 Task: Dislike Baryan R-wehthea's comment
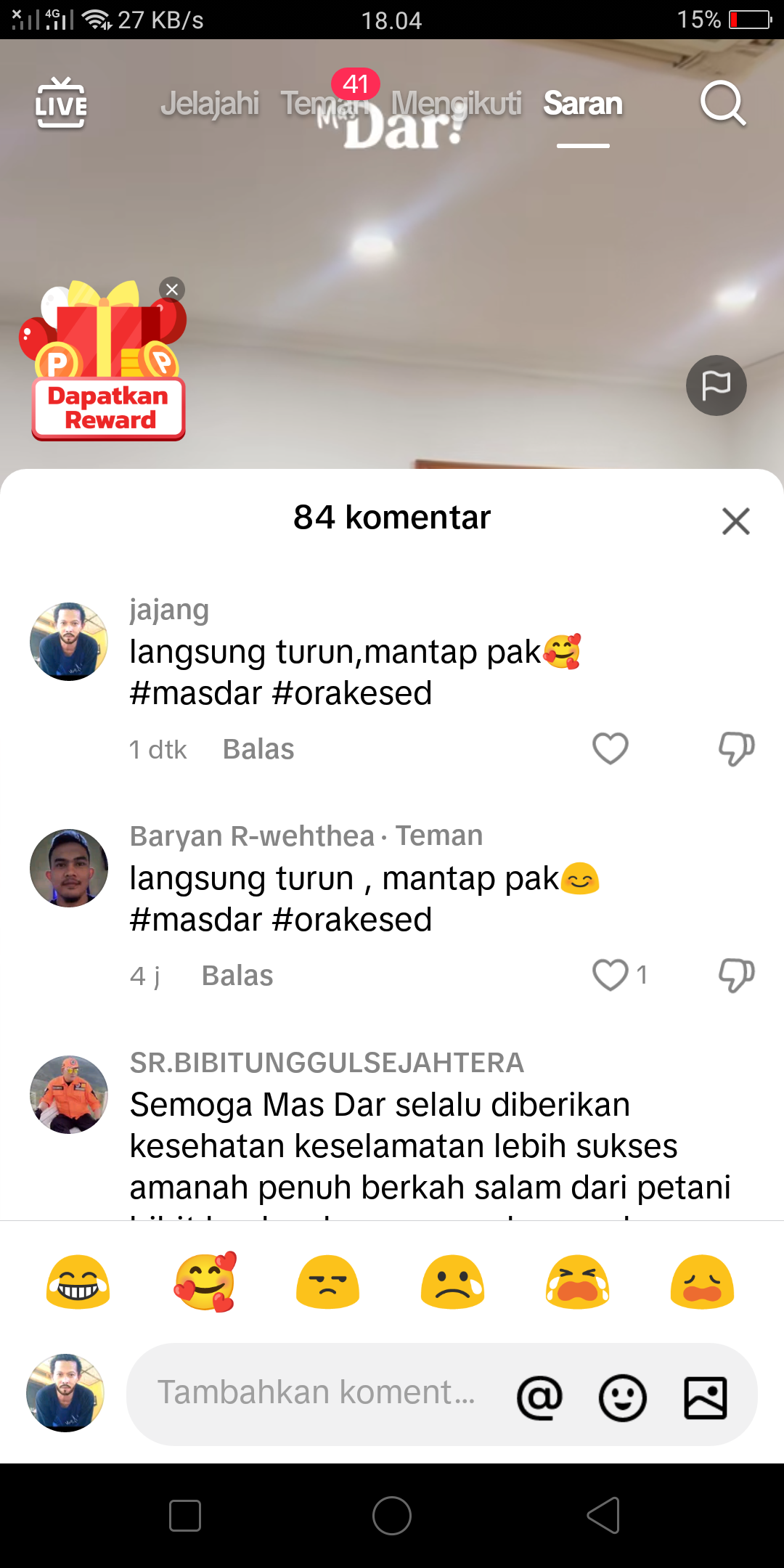tap(736, 975)
